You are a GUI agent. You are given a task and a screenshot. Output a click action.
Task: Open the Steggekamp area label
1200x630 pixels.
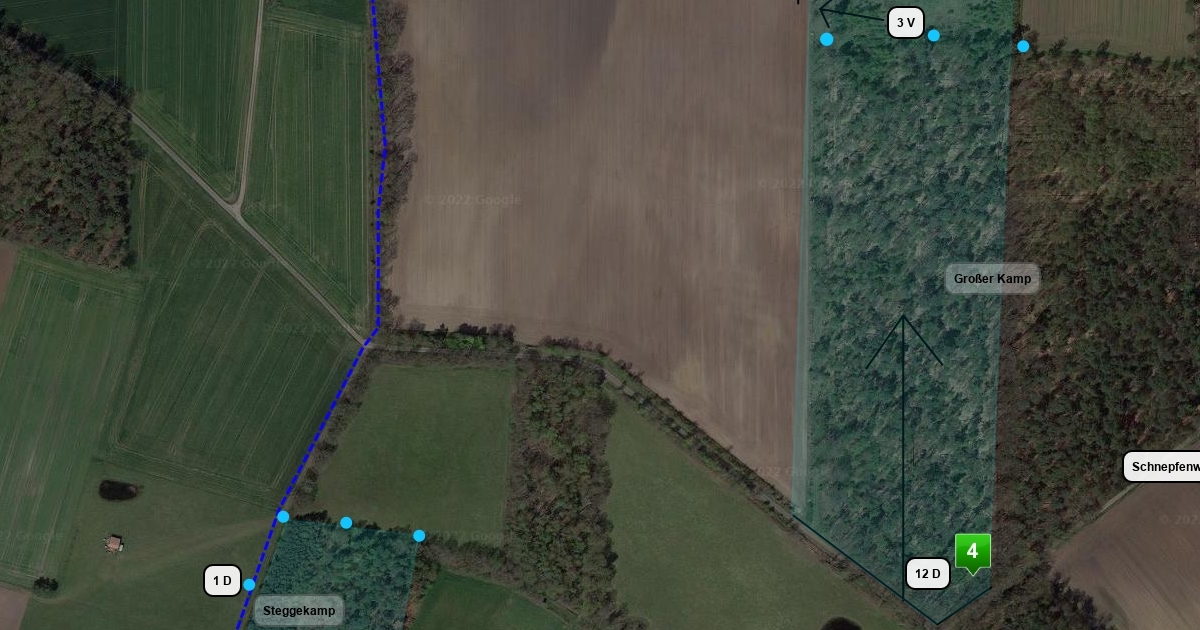(x=298, y=610)
